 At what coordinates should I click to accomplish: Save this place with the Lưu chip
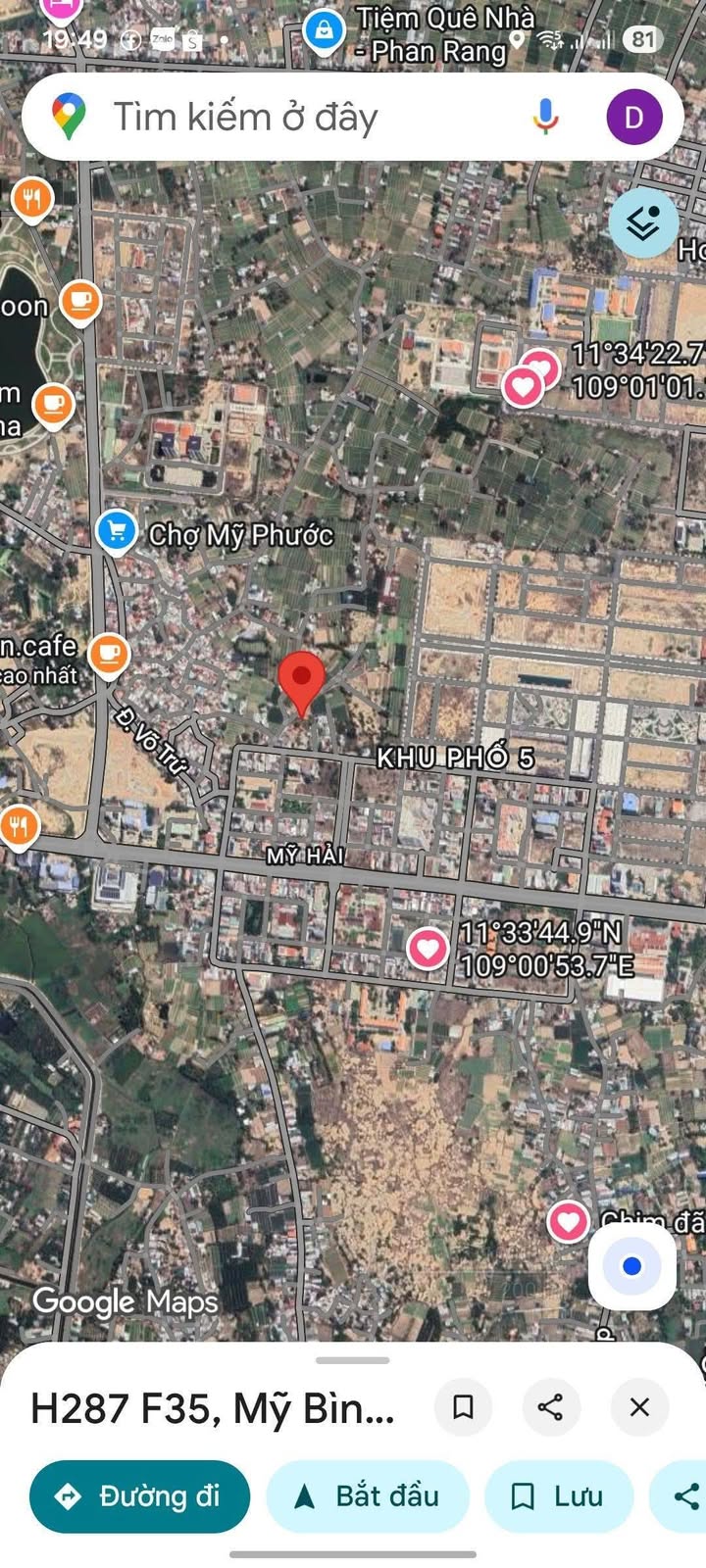point(559,1496)
